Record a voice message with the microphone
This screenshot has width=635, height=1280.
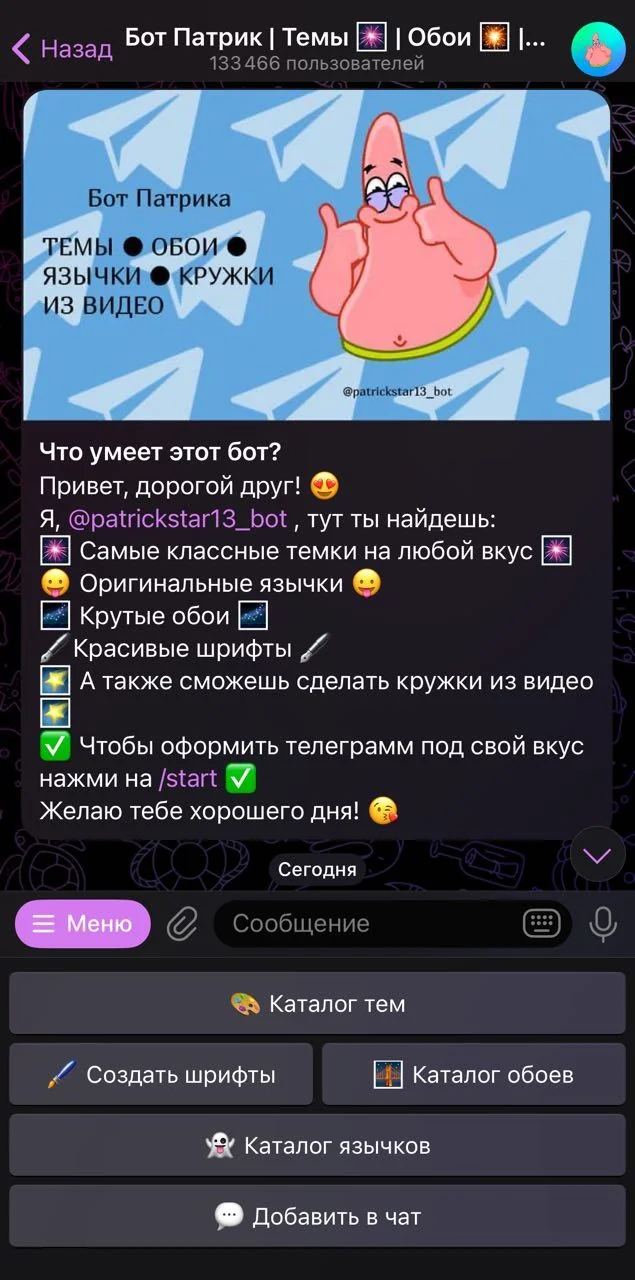click(x=603, y=924)
